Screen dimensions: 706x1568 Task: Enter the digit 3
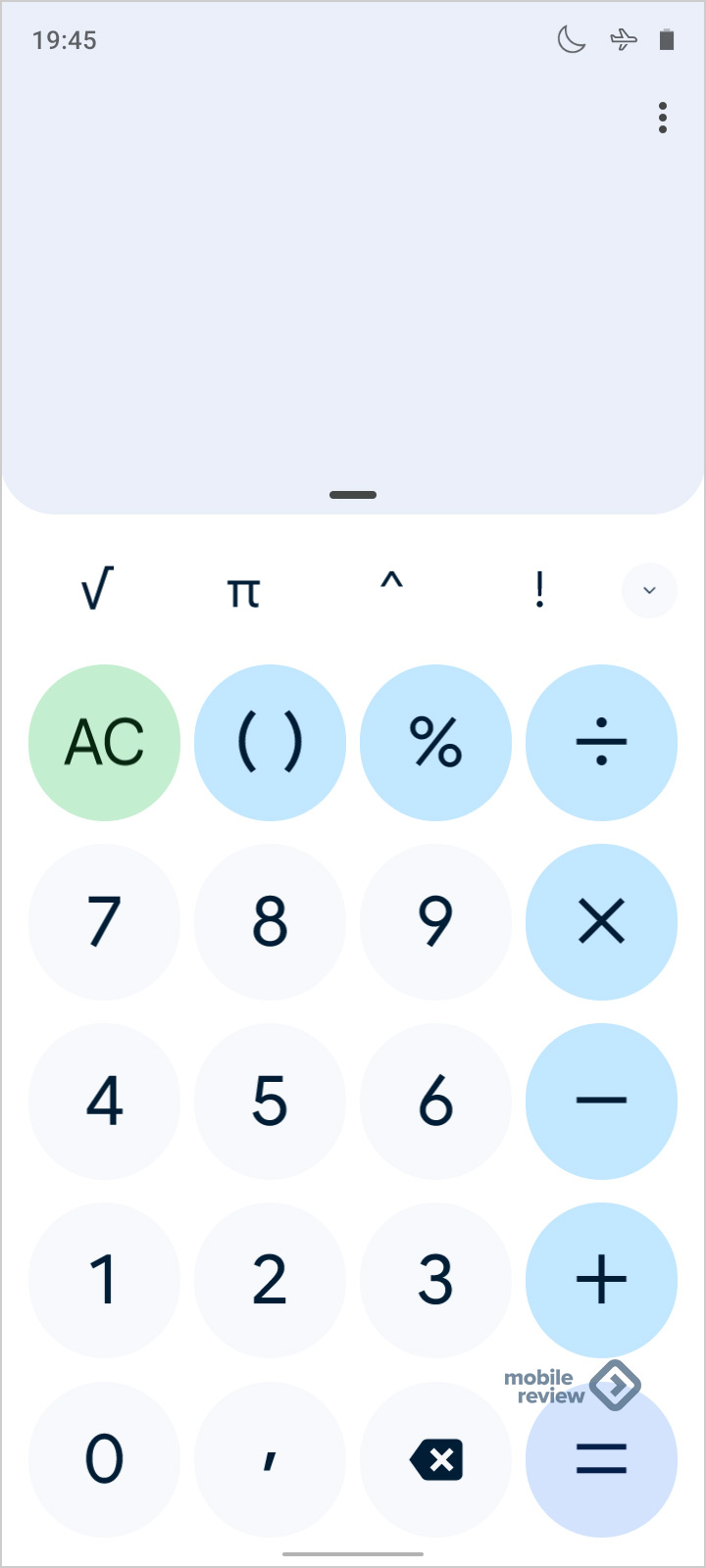tap(435, 1280)
